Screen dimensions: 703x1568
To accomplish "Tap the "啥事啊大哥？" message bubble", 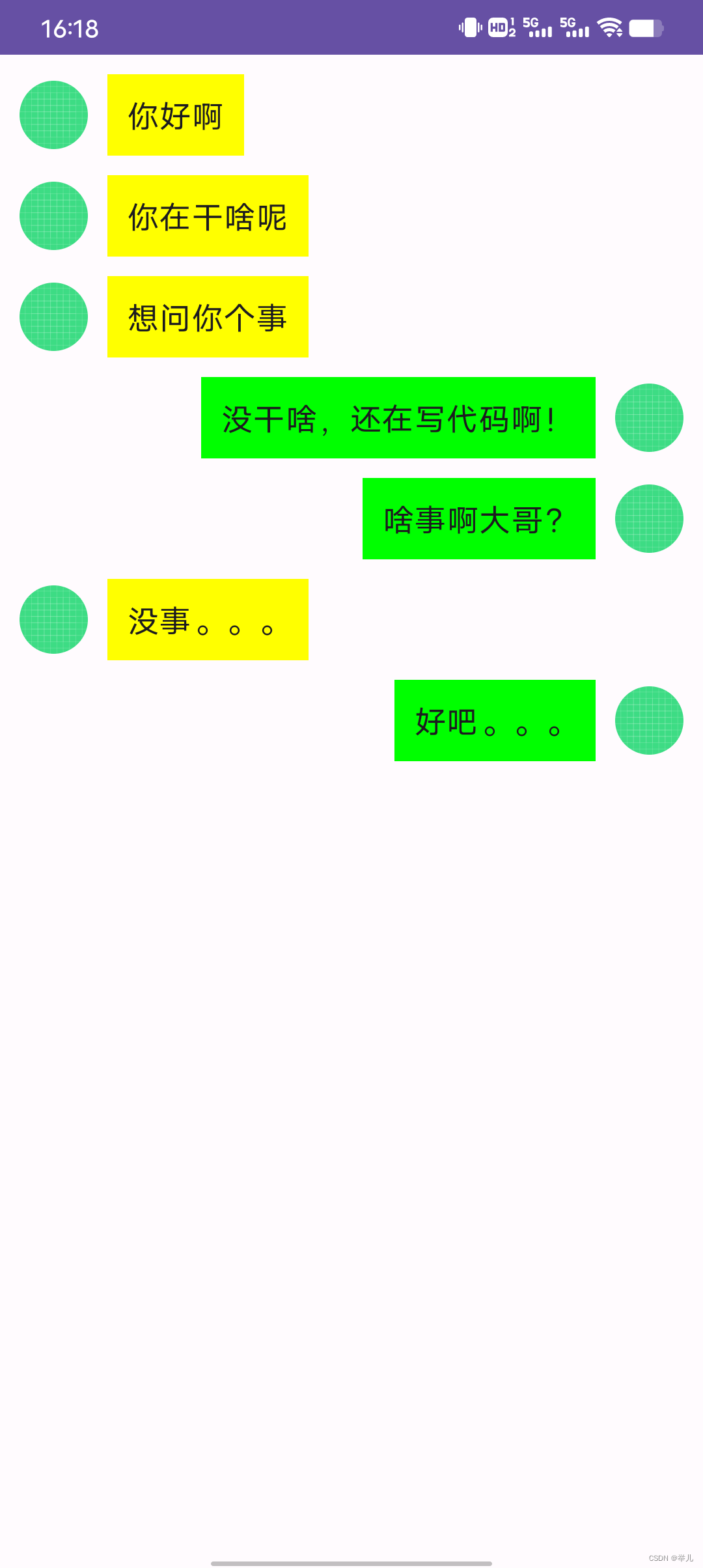I will click(x=478, y=519).
